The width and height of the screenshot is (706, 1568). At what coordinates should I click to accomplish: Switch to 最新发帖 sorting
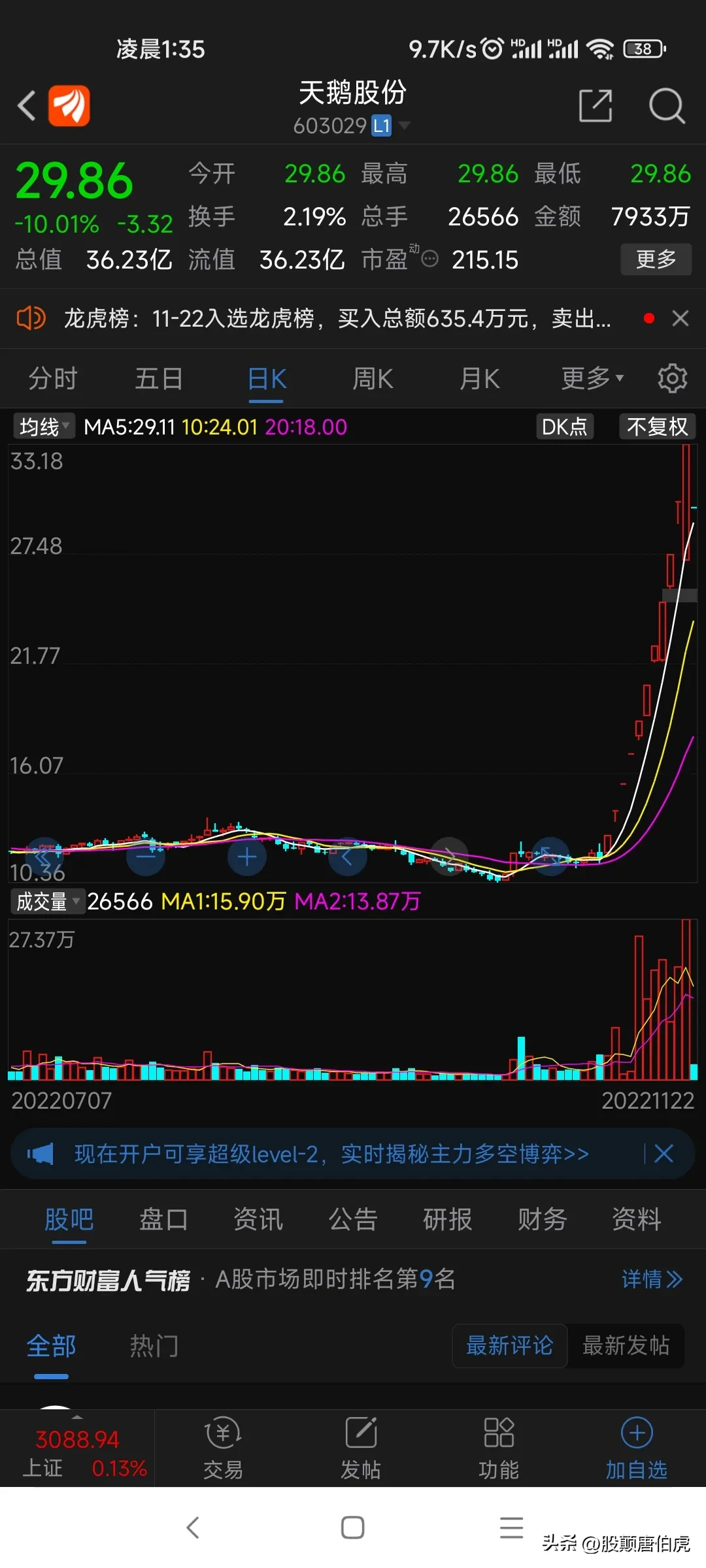(626, 1346)
